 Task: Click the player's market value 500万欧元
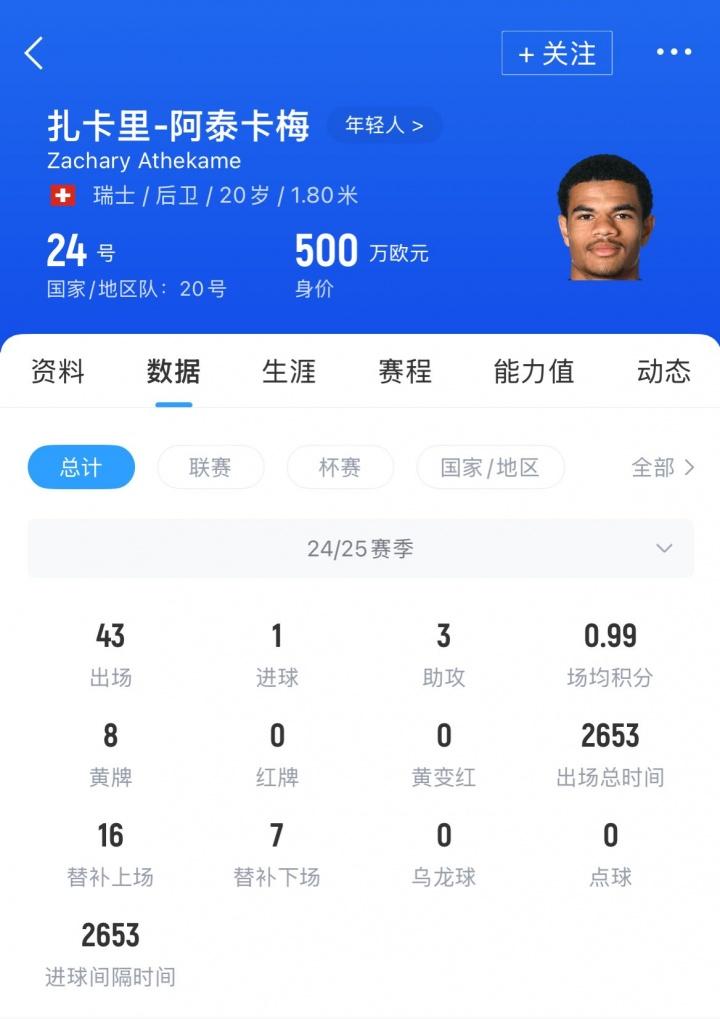tap(357, 250)
